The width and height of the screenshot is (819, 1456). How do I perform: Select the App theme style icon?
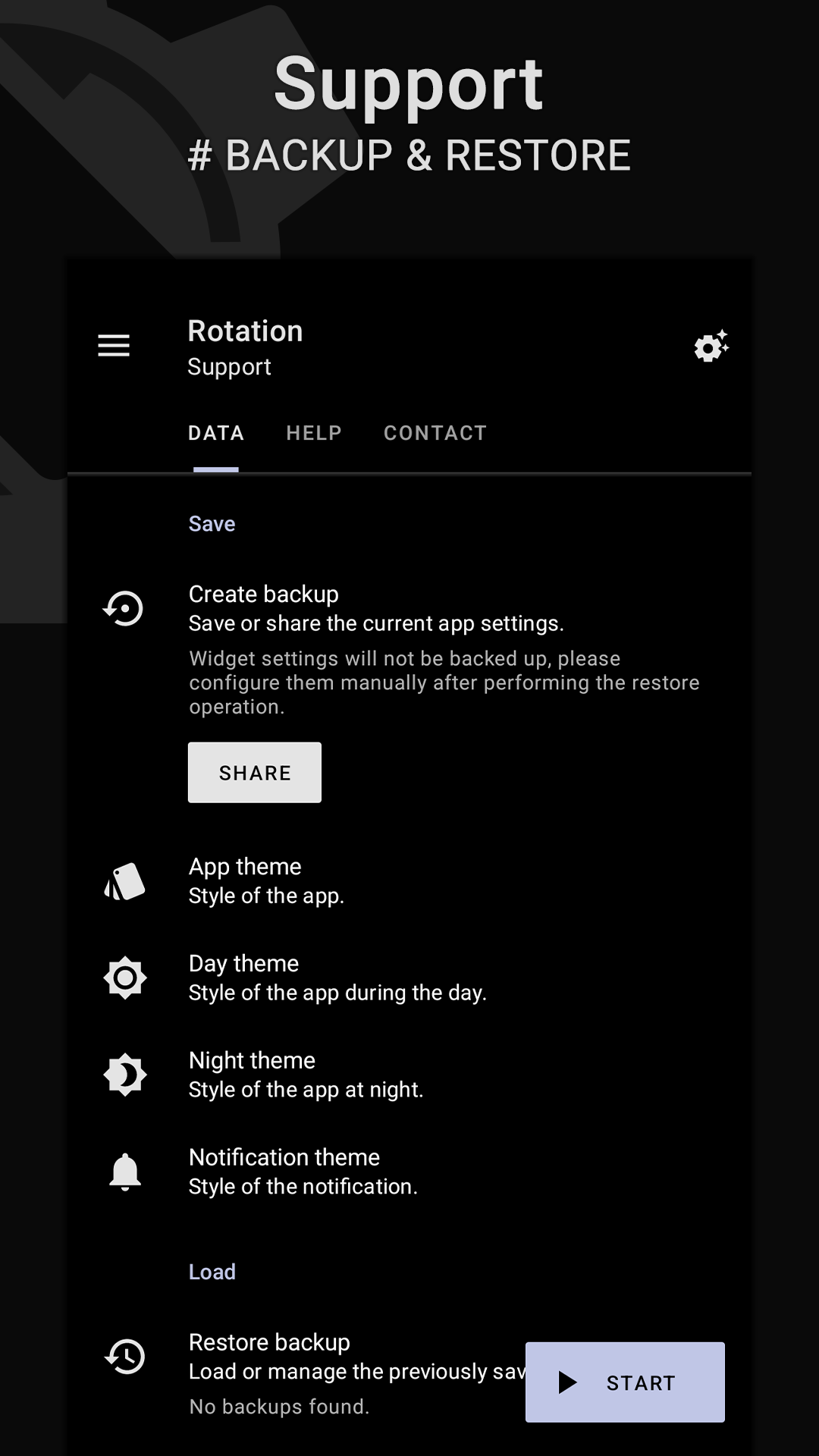(125, 882)
